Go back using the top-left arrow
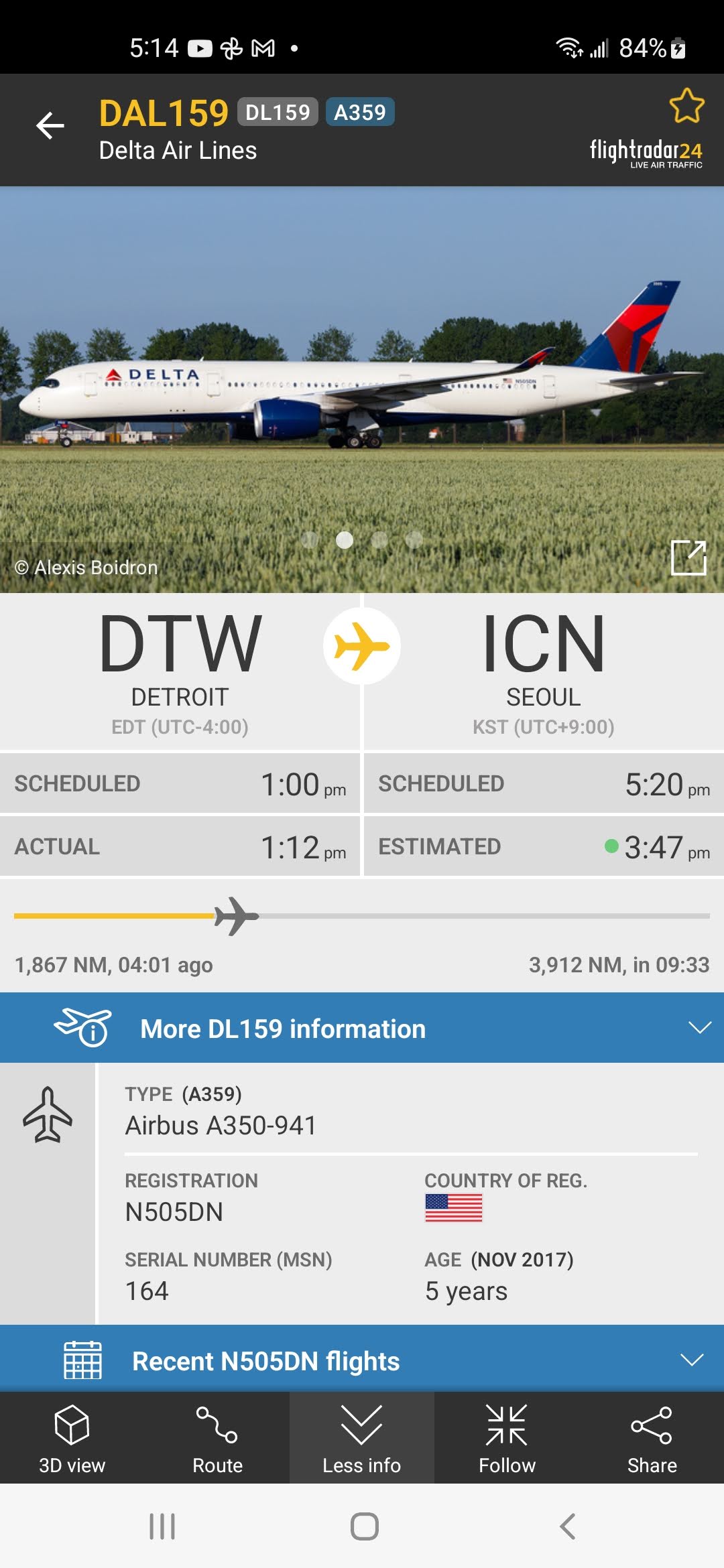The height and width of the screenshot is (1568, 724). [x=50, y=125]
